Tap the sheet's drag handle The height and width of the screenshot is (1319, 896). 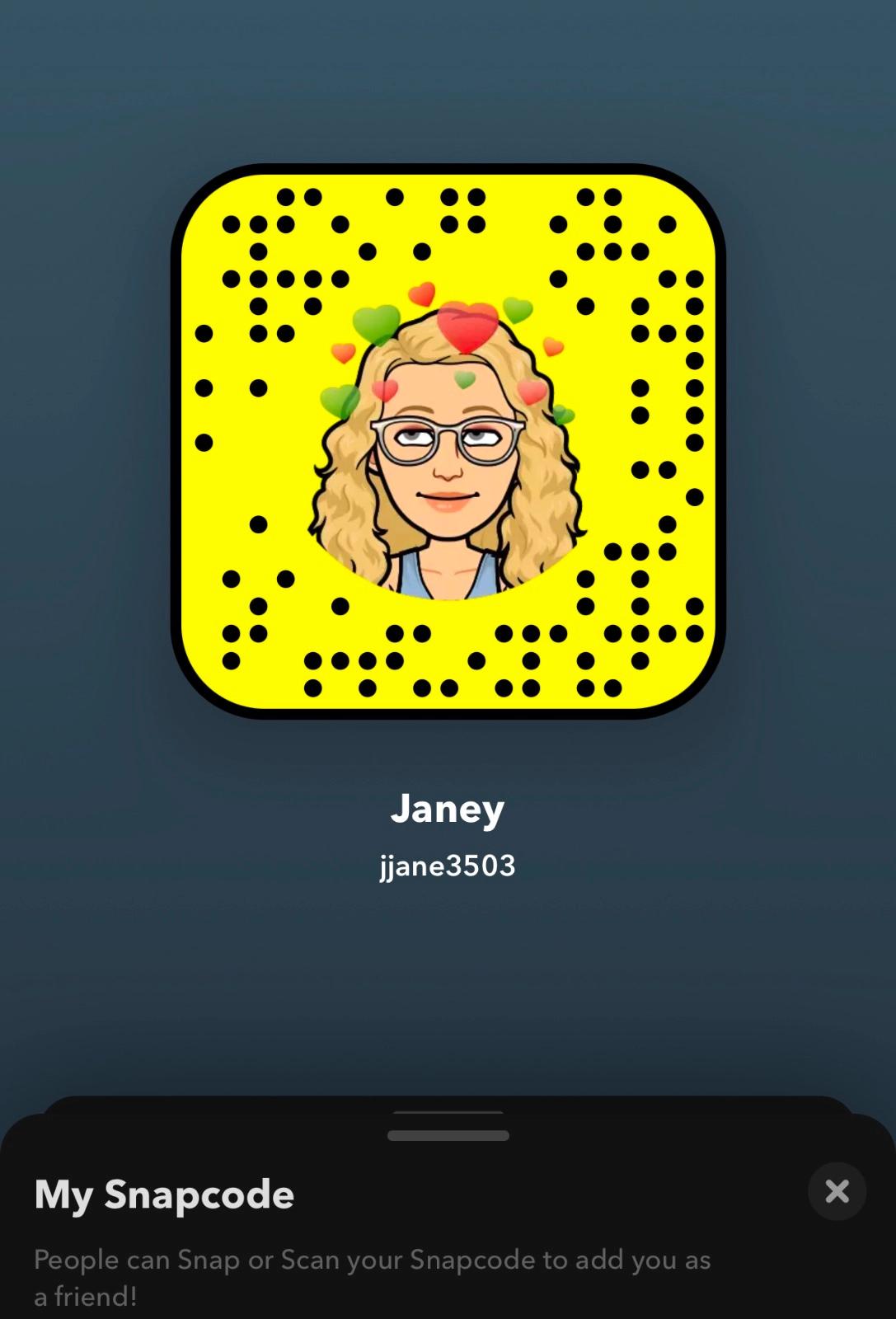448,1135
